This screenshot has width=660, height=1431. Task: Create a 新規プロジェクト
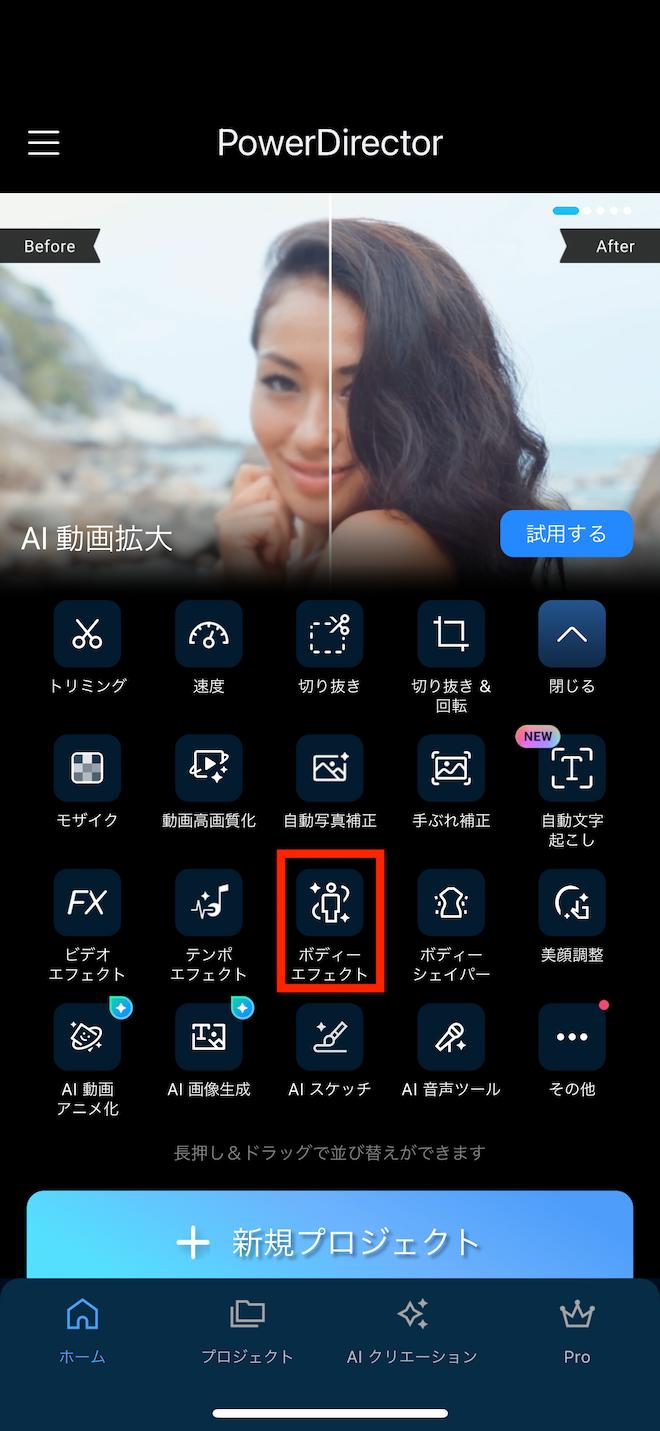(330, 1236)
